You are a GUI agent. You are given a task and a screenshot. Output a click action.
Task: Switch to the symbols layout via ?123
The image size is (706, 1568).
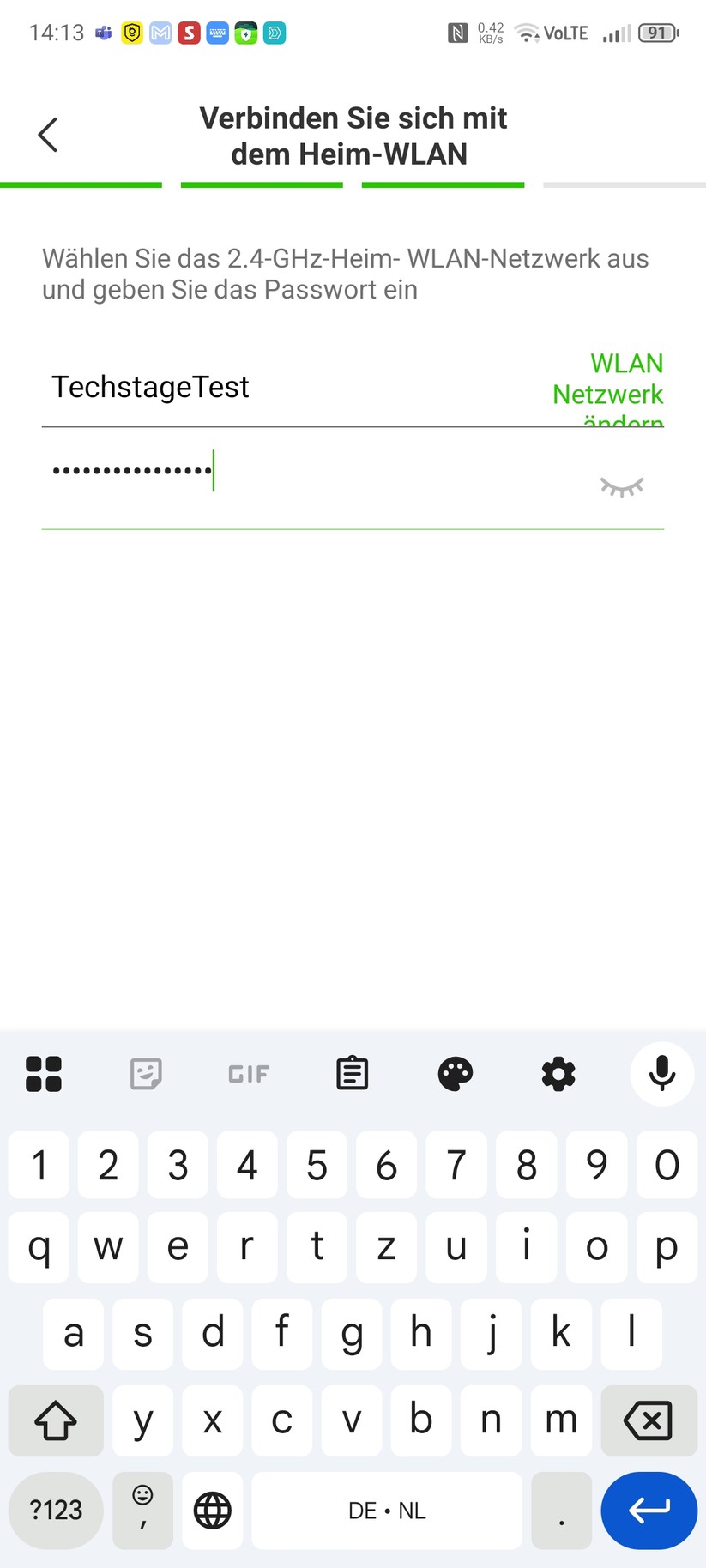click(55, 1511)
